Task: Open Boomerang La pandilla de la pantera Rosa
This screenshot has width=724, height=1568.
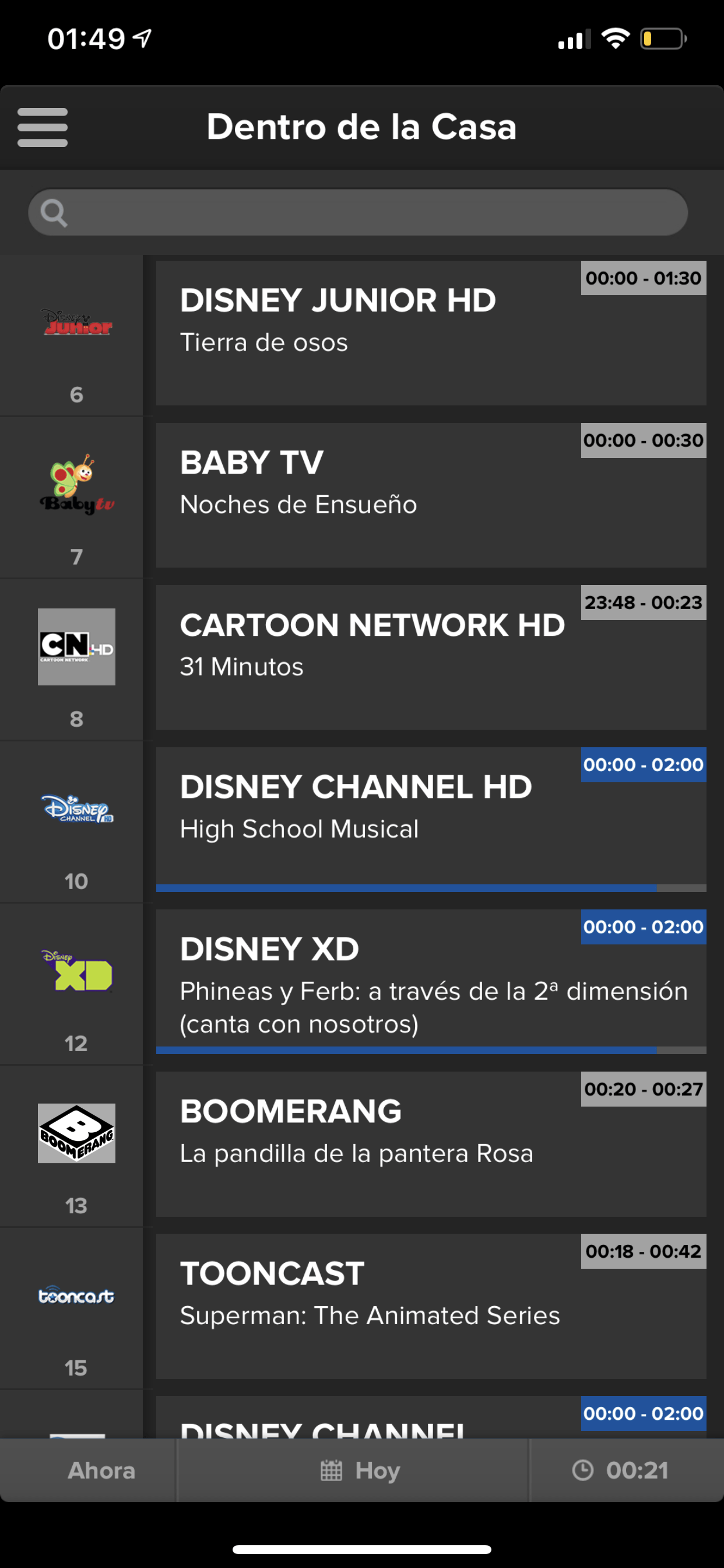Action: point(431,1144)
